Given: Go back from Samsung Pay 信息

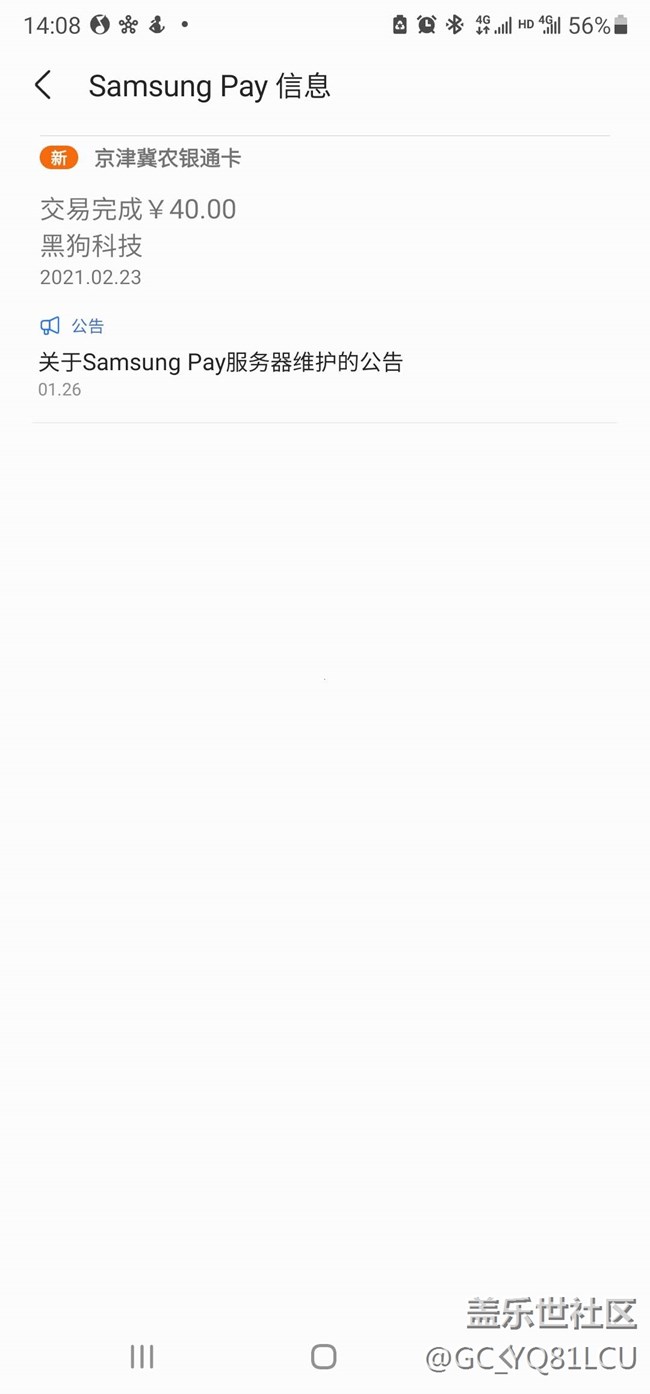Looking at the screenshot, I should [x=43, y=86].
